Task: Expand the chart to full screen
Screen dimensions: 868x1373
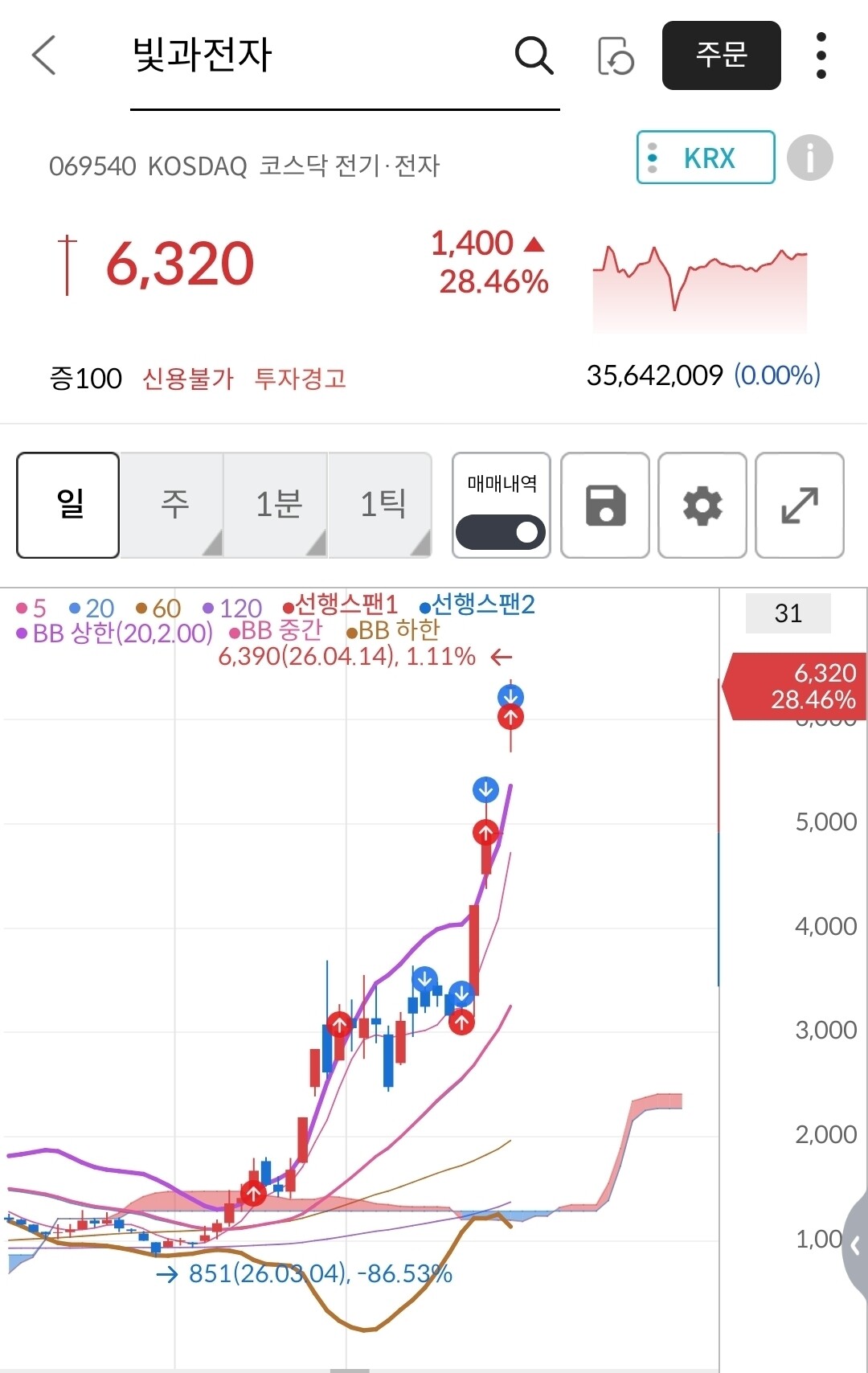Action: point(800,505)
